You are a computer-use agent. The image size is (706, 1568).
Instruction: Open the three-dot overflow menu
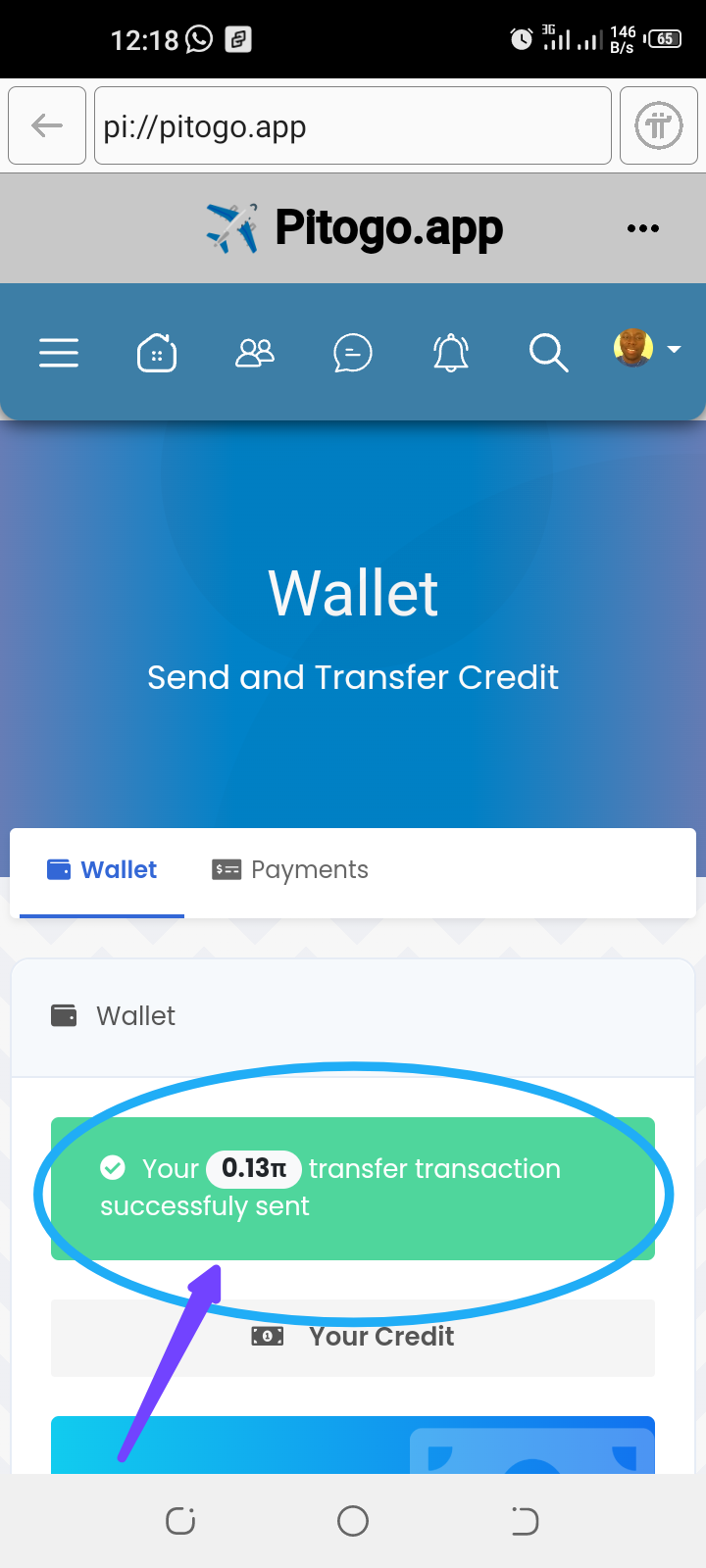tap(642, 228)
